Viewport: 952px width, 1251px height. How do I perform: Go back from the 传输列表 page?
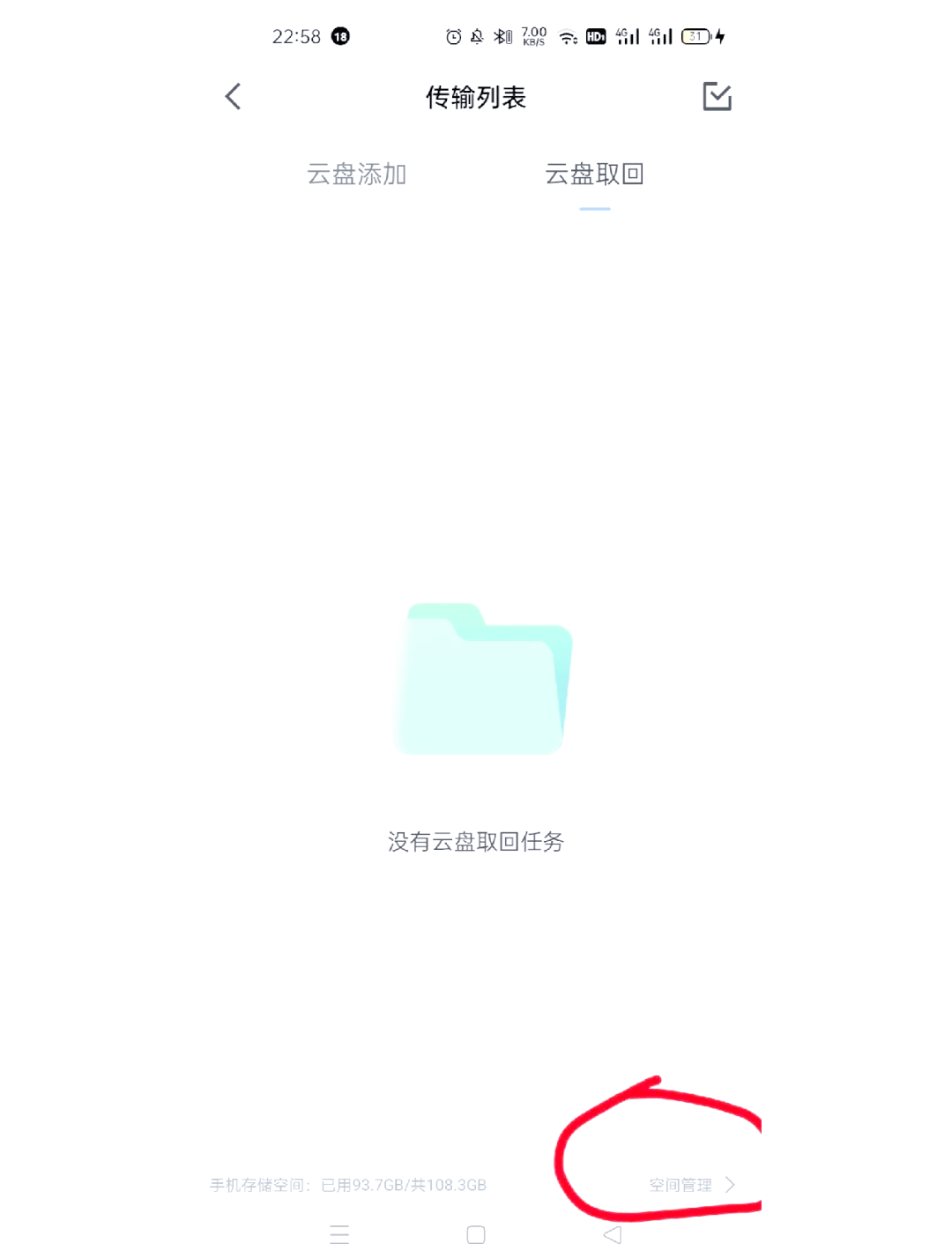pyautogui.click(x=234, y=97)
